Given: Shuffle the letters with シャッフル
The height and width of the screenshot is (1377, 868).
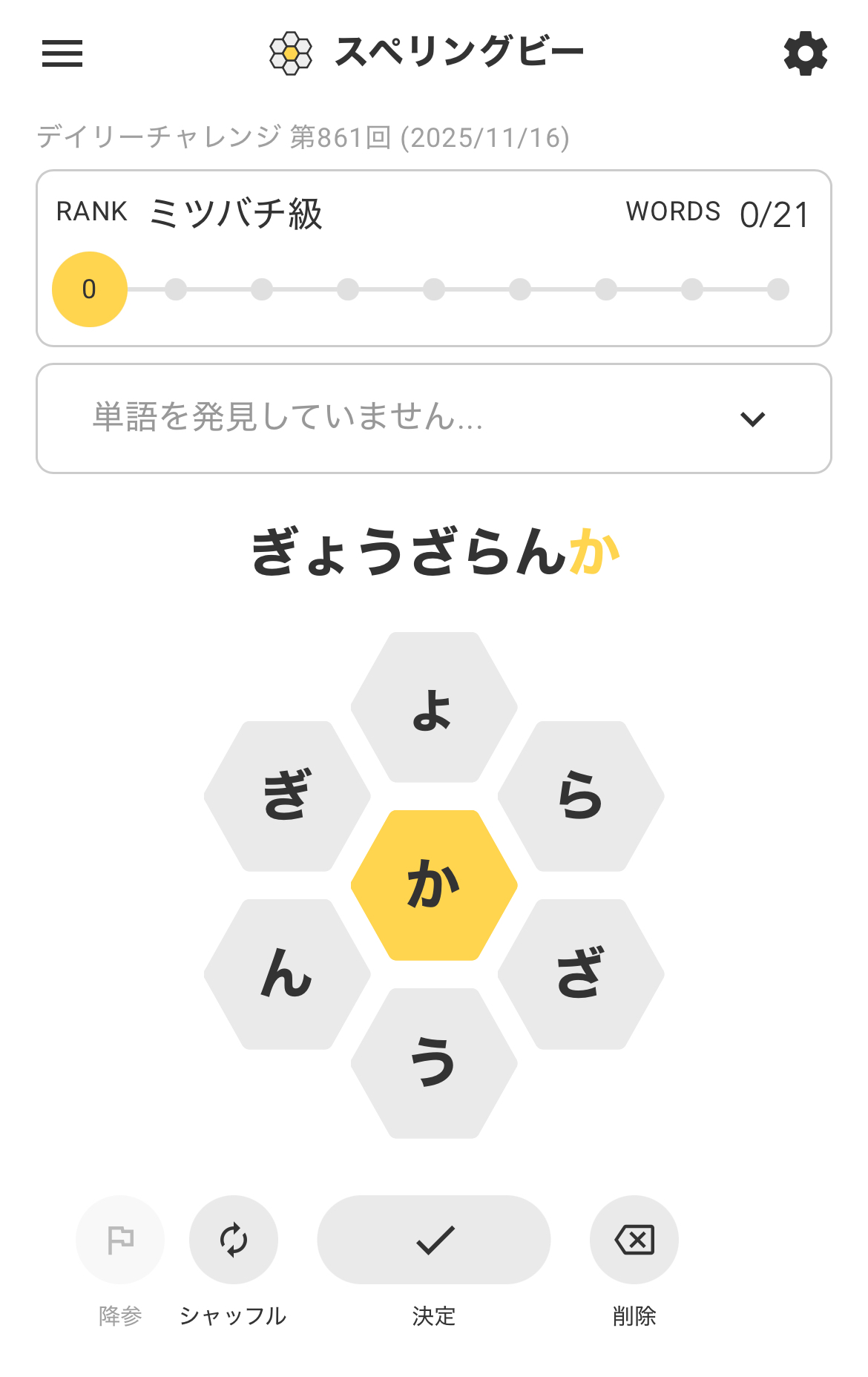Looking at the screenshot, I should 233,1240.
